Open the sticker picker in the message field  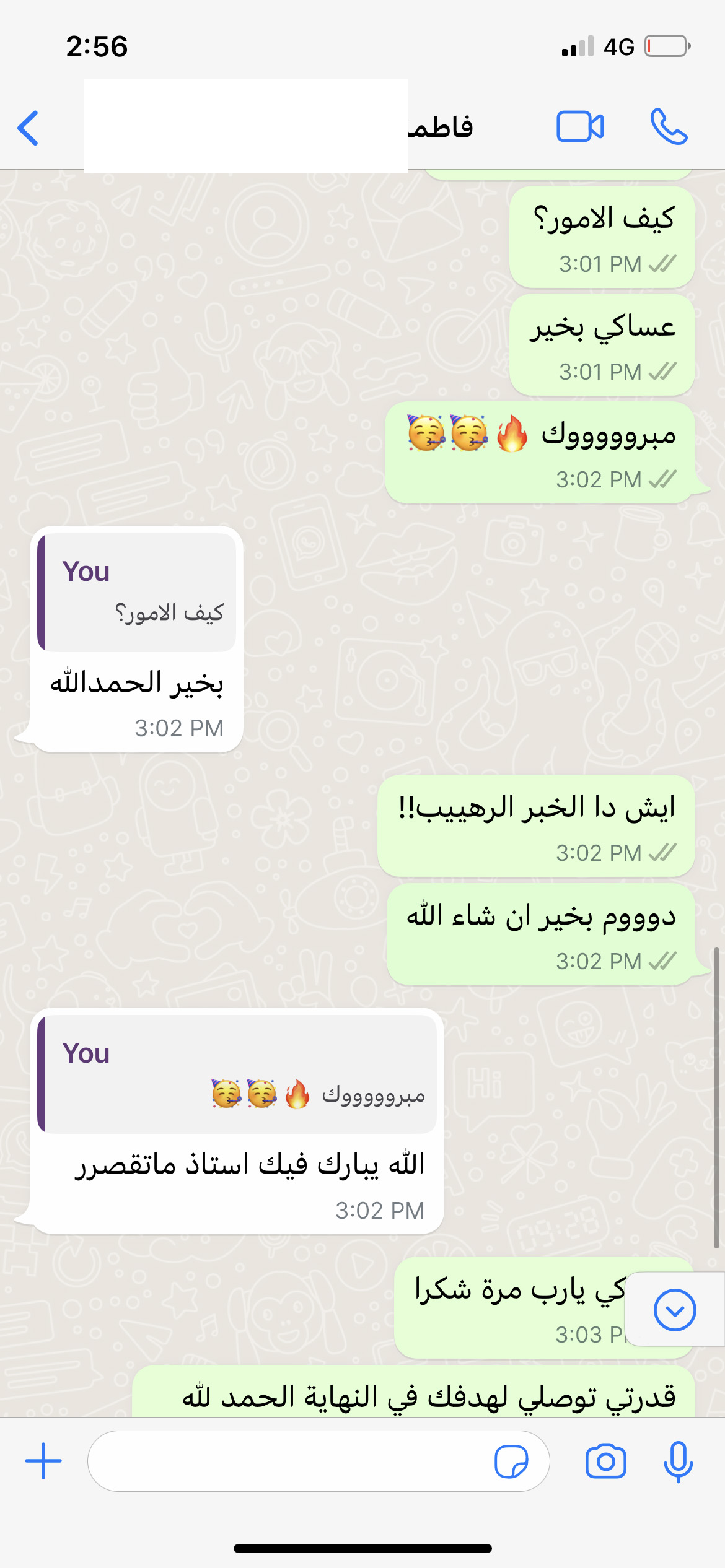tap(511, 1461)
